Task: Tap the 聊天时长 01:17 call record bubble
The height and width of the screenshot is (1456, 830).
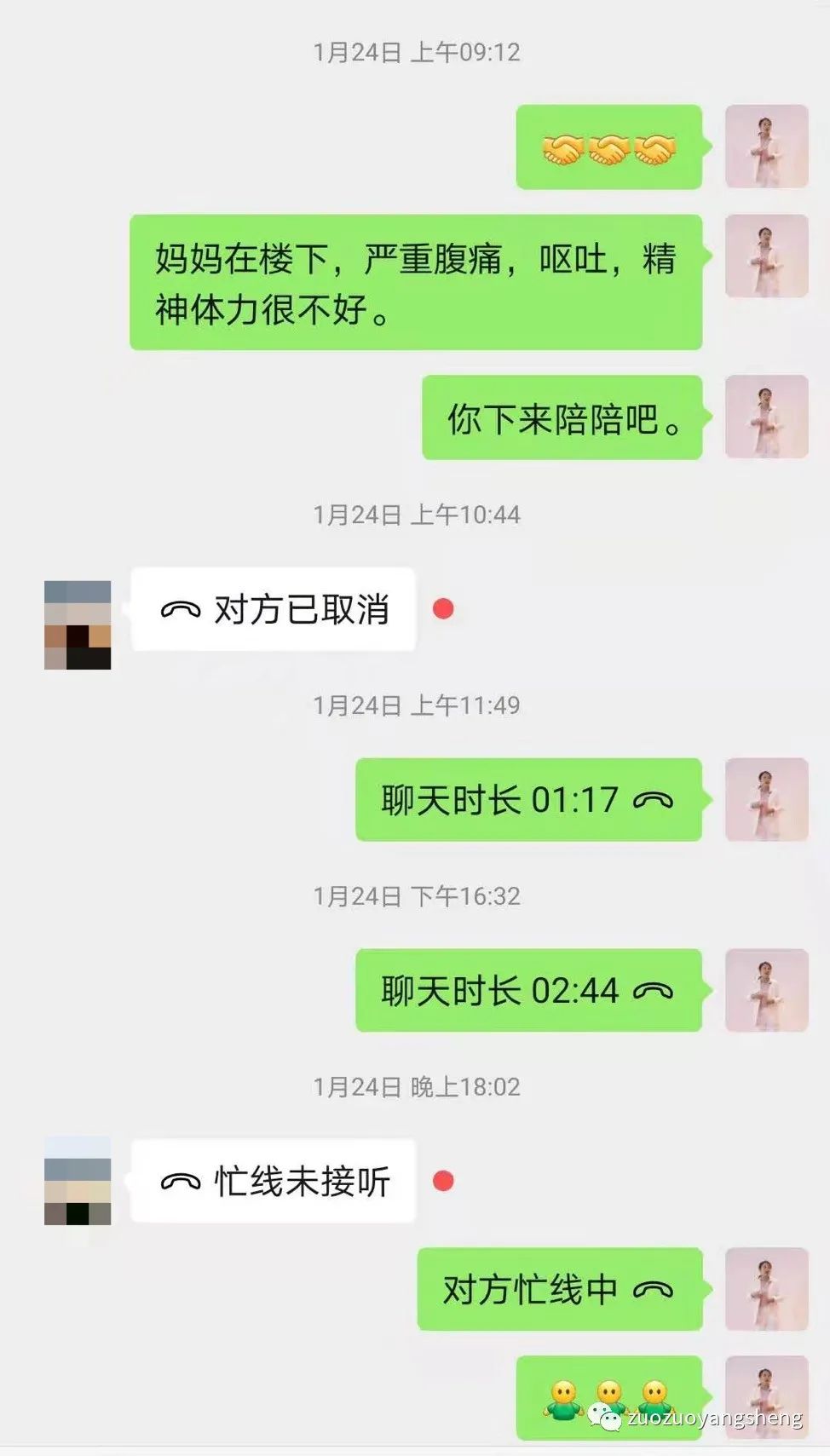Action: pos(528,799)
